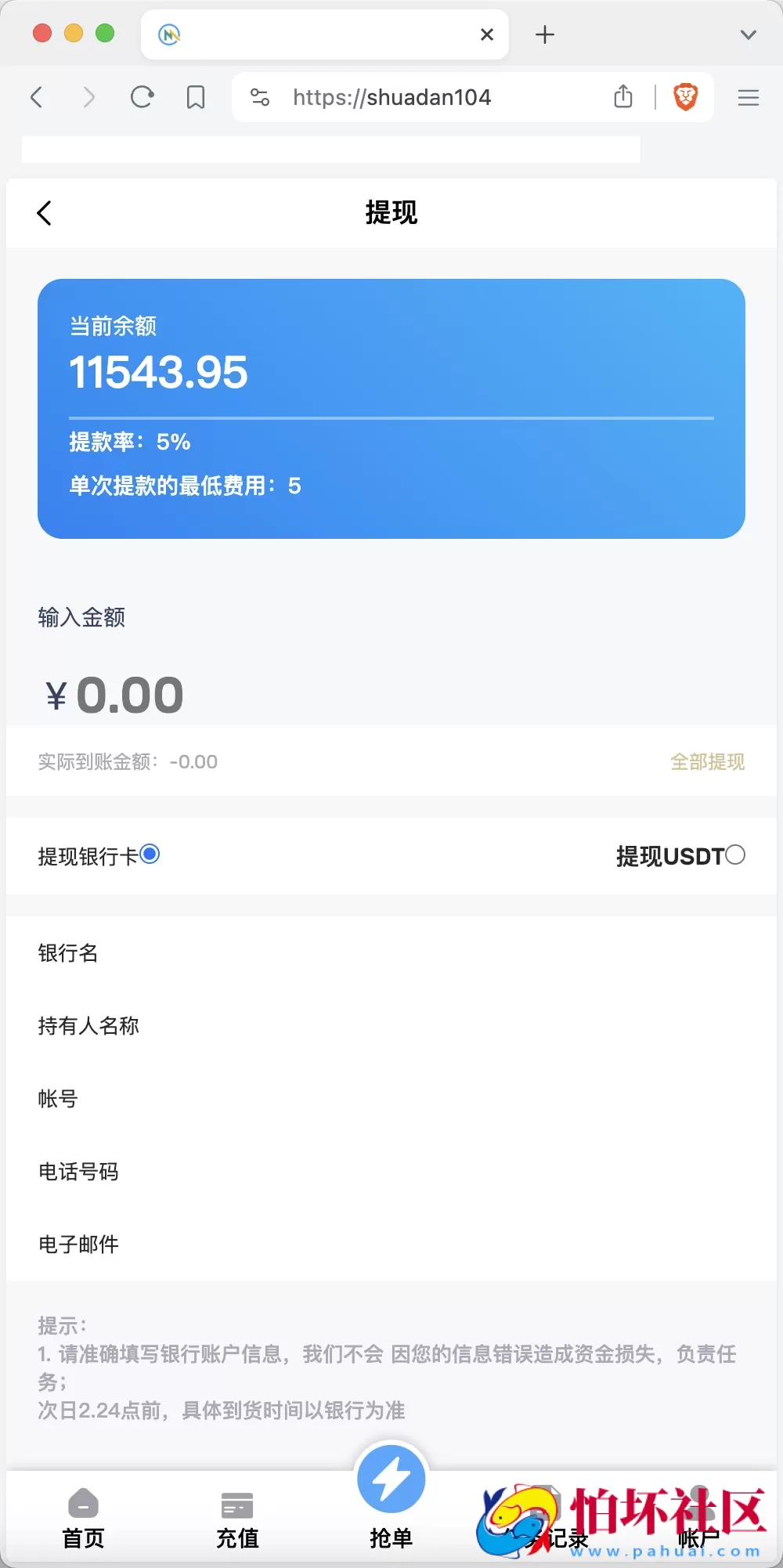Open a new browser tab with the plus

(x=545, y=34)
